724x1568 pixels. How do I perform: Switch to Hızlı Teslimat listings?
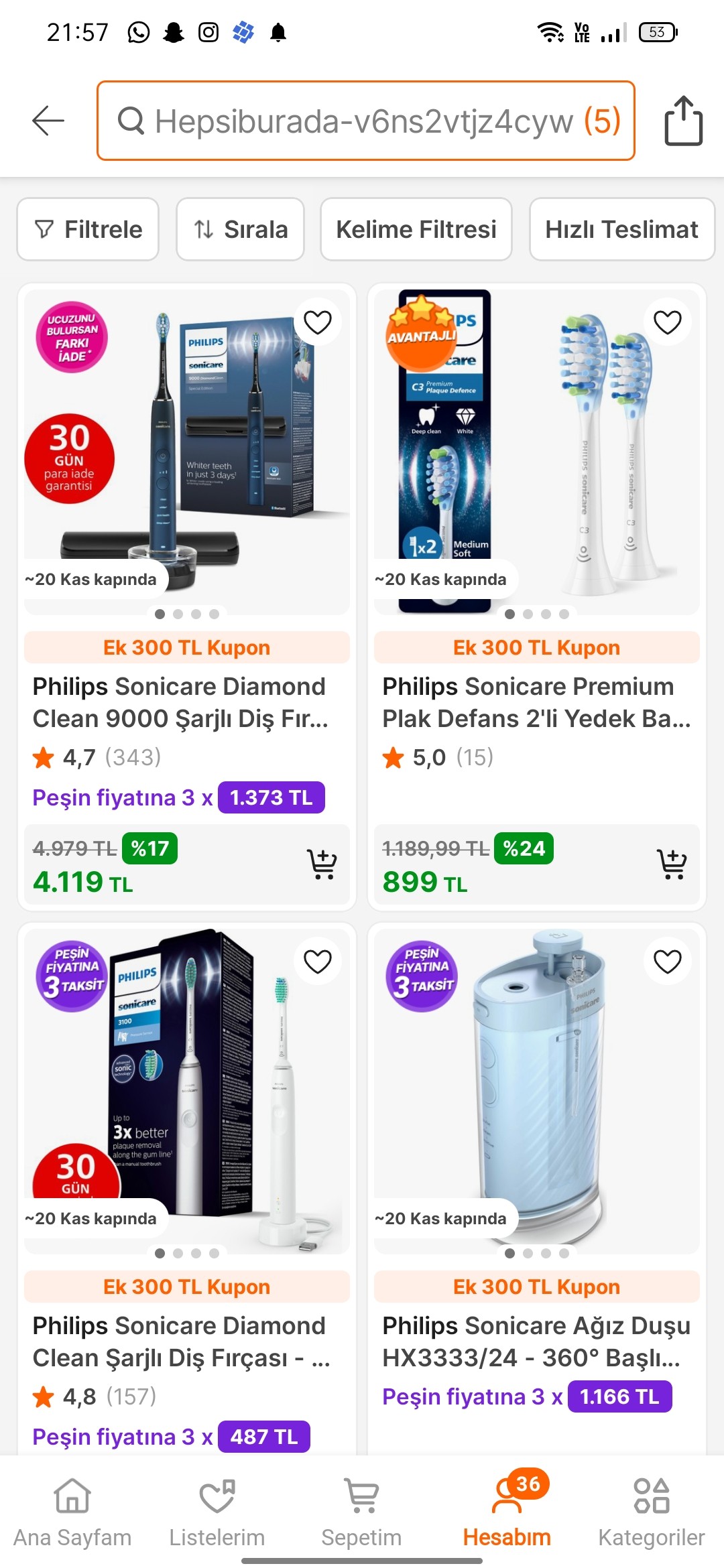621,229
